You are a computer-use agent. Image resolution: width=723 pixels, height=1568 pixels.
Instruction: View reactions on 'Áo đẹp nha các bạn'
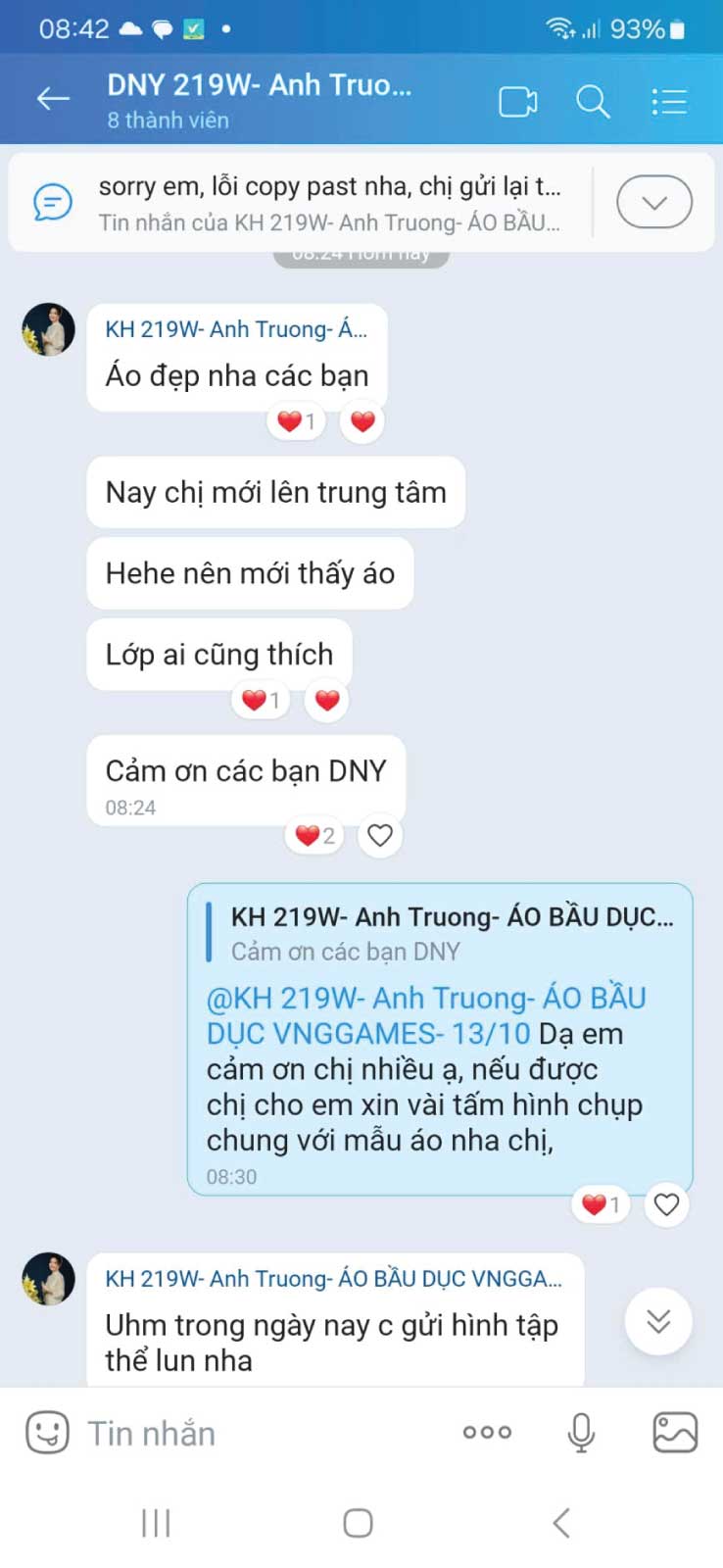point(295,421)
